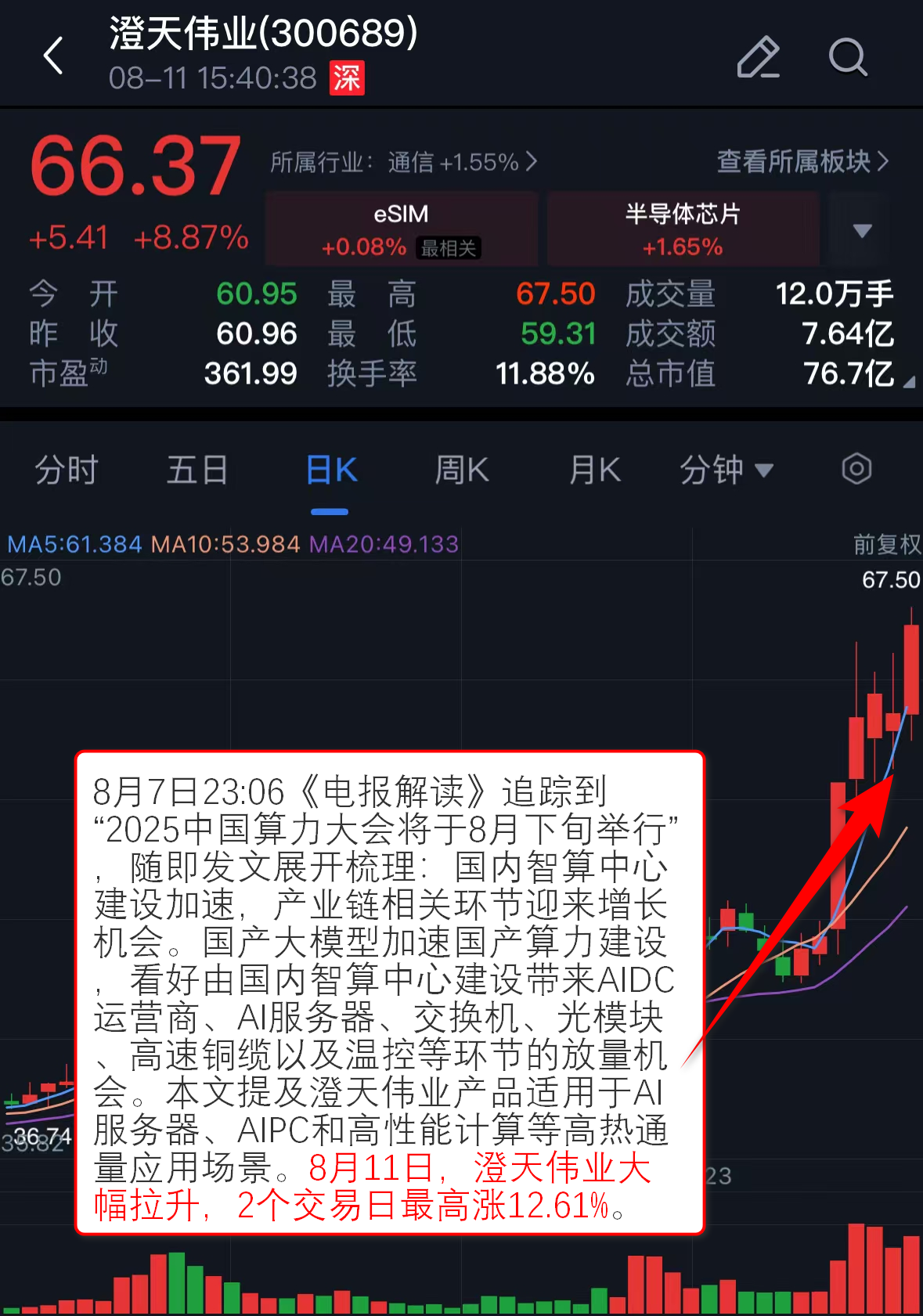The height and width of the screenshot is (1316, 923).
Task: Open the 半导体芯片 sector chip
Action: coord(683,229)
